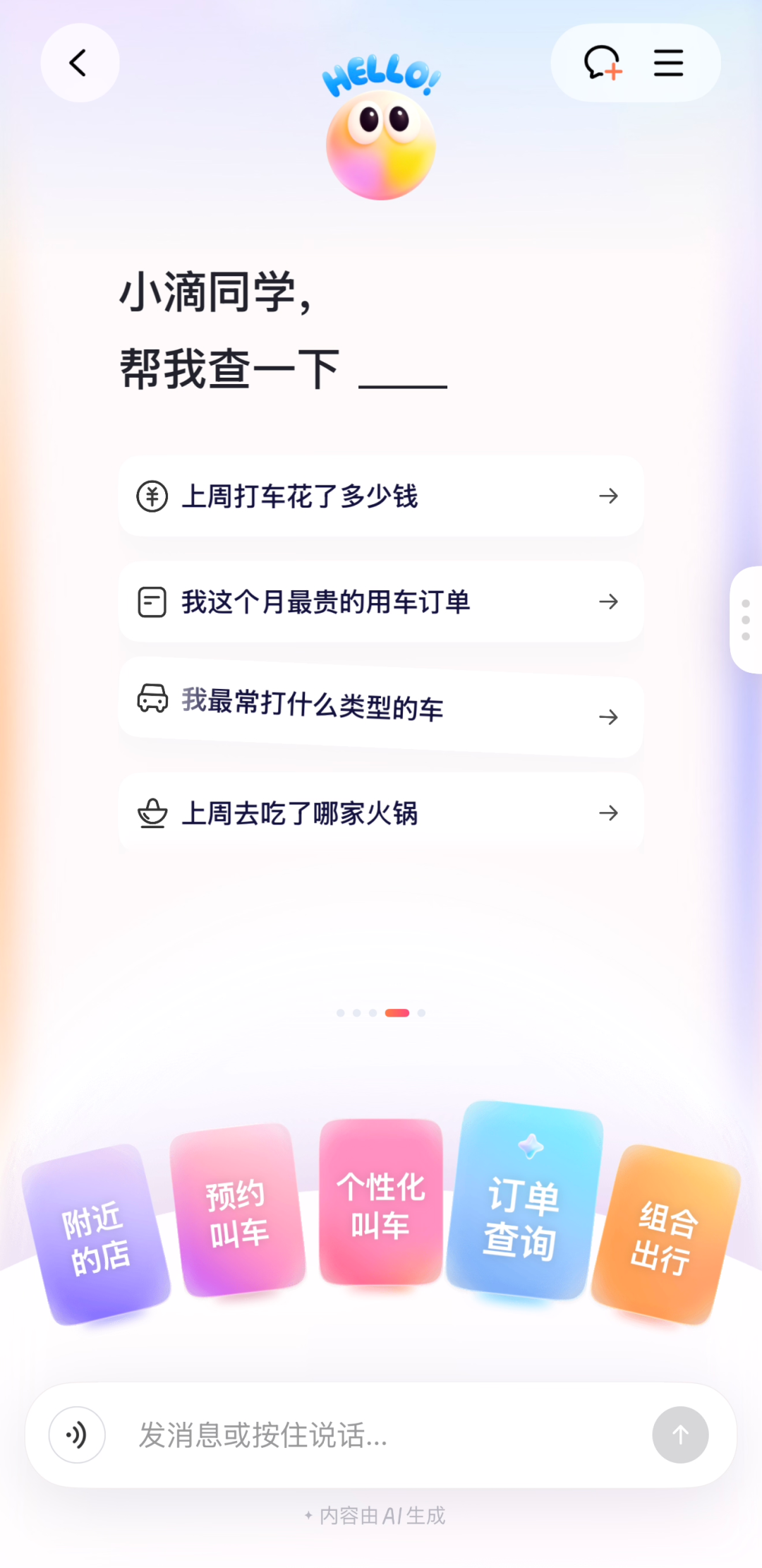Send the message with the arrow button
Viewport: 762px width, 1568px height.
click(x=680, y=1435)
